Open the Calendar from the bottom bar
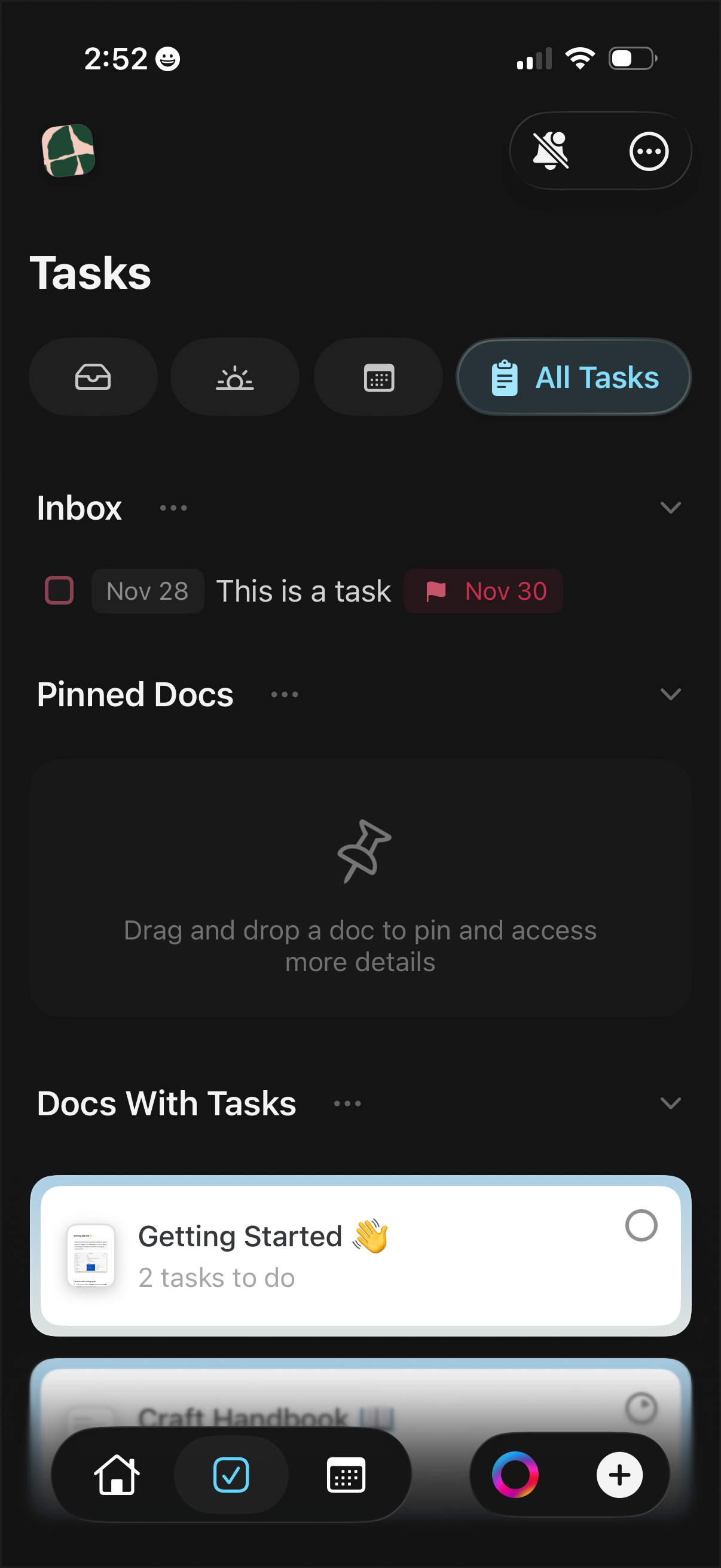The width and height of the screenshot is (721, 1568). pyautogui.click(x=345, y=1475)
